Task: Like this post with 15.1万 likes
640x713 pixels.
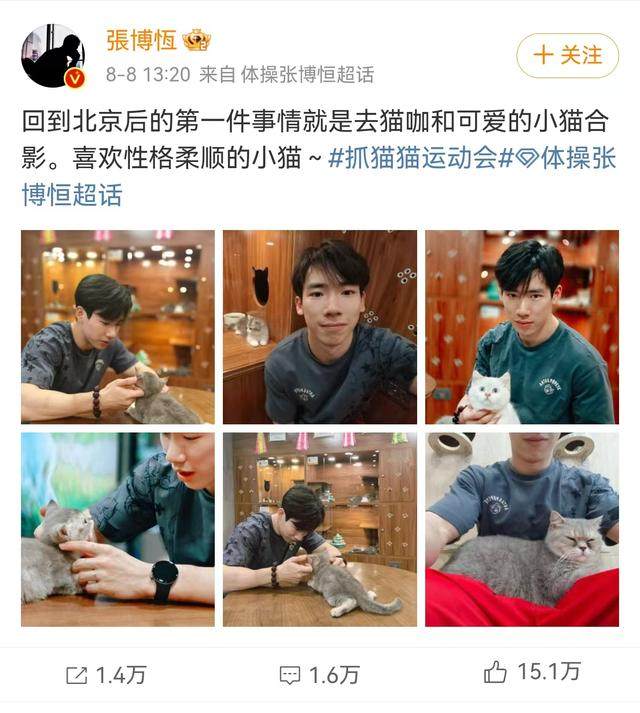Action: [x=531, y=673]
